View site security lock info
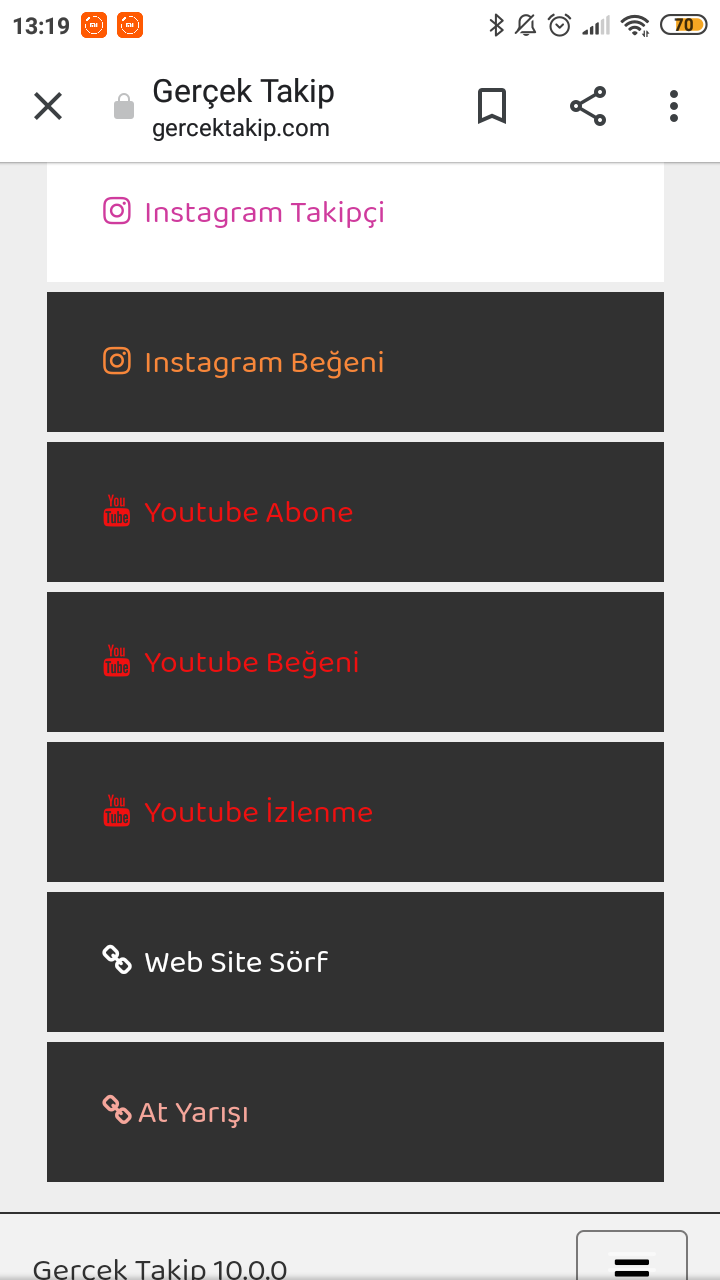The width and height of the screenshot is (720, 1280). pyautogui.click(x=124, y=107)
